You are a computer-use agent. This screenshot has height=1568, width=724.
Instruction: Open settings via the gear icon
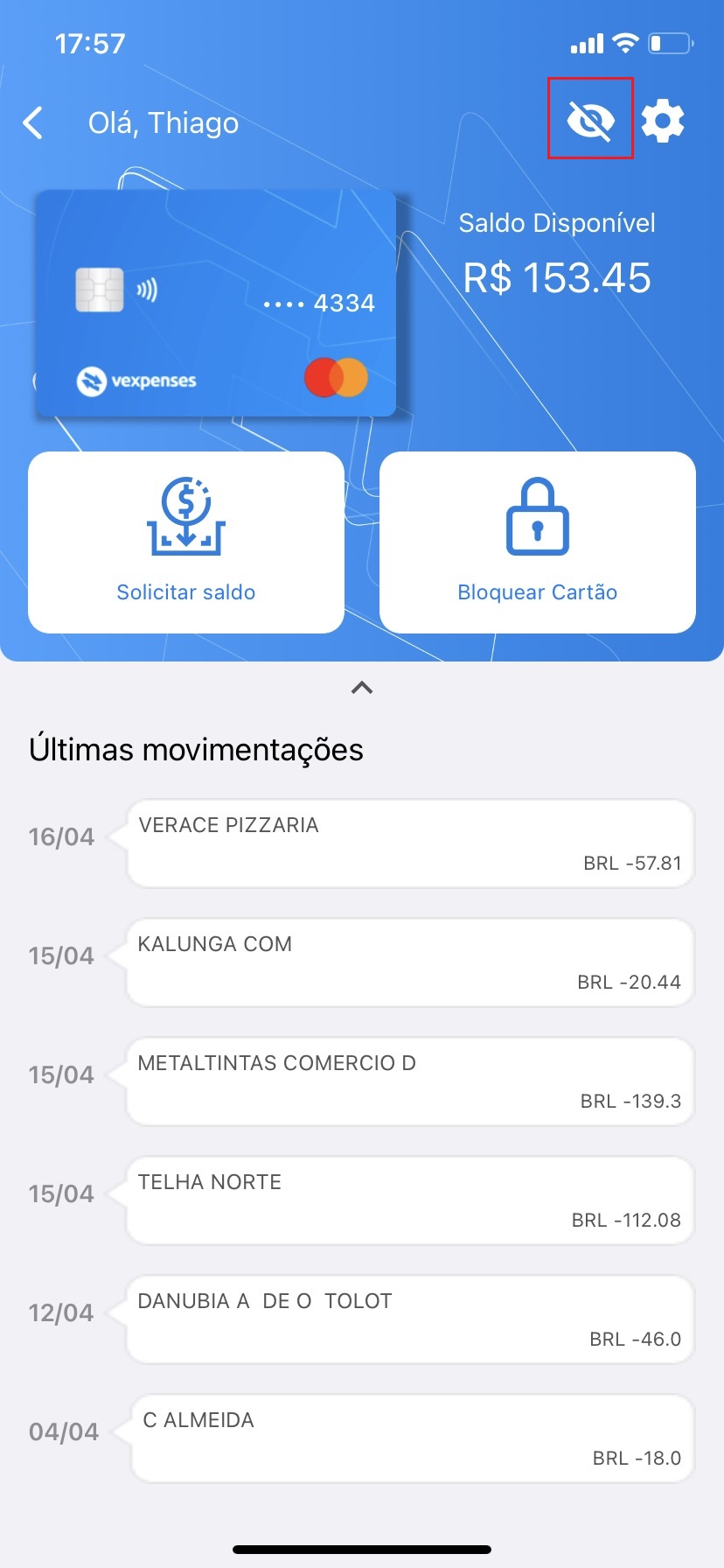tap(663, 121)
